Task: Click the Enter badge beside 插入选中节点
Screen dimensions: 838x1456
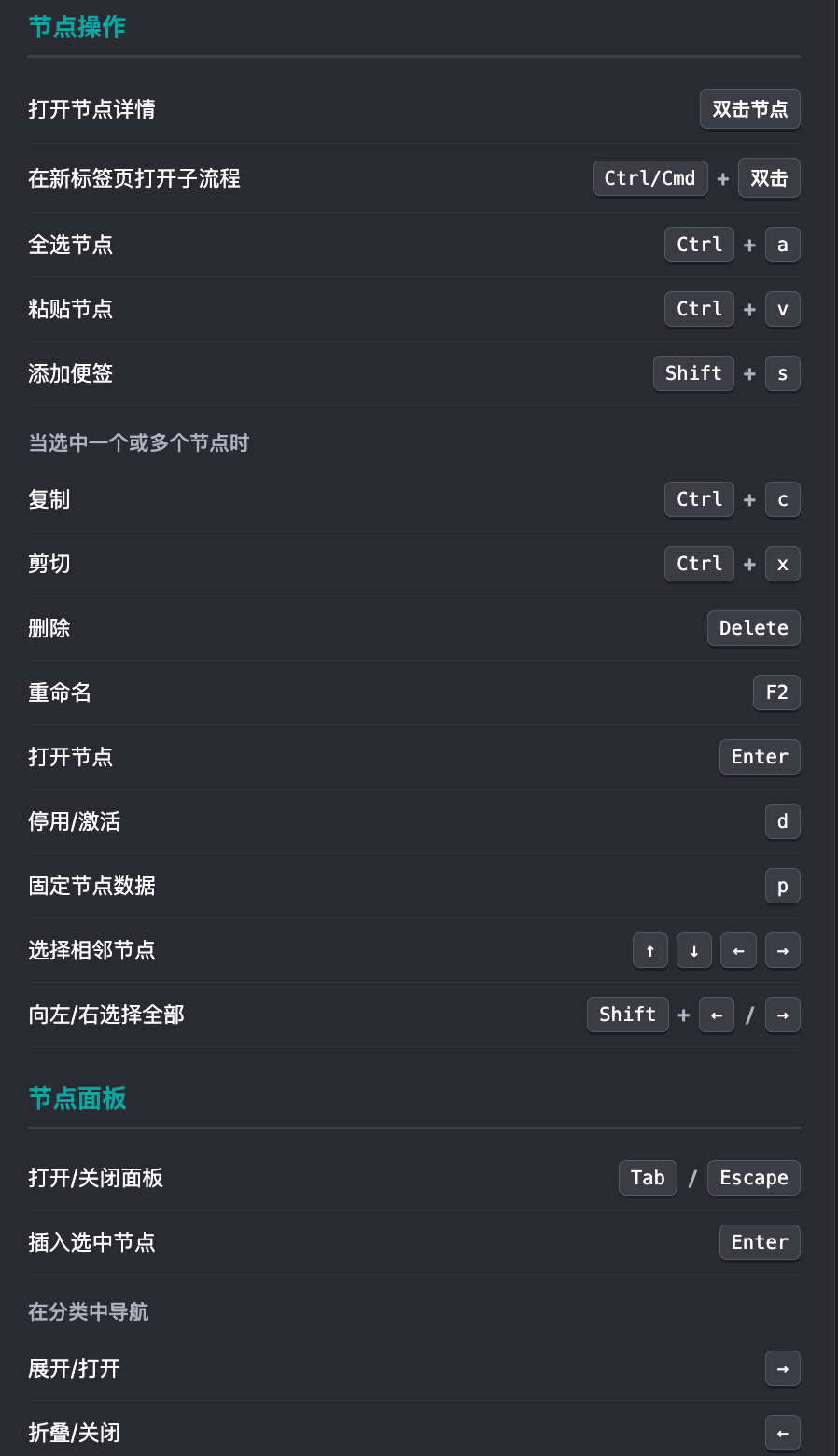Action: [x=759, y=1241]
